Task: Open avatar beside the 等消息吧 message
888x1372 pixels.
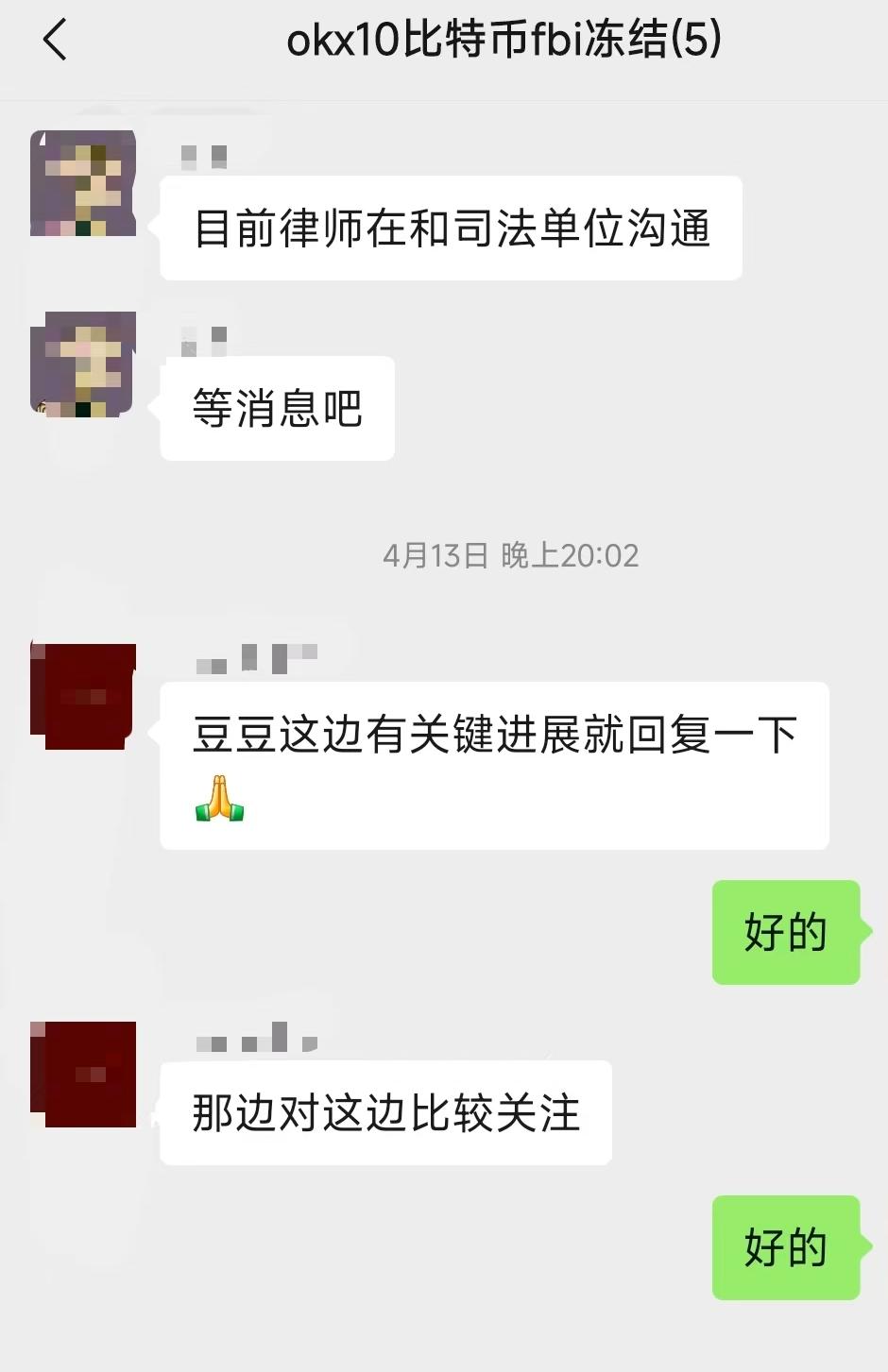Action: 83,364
